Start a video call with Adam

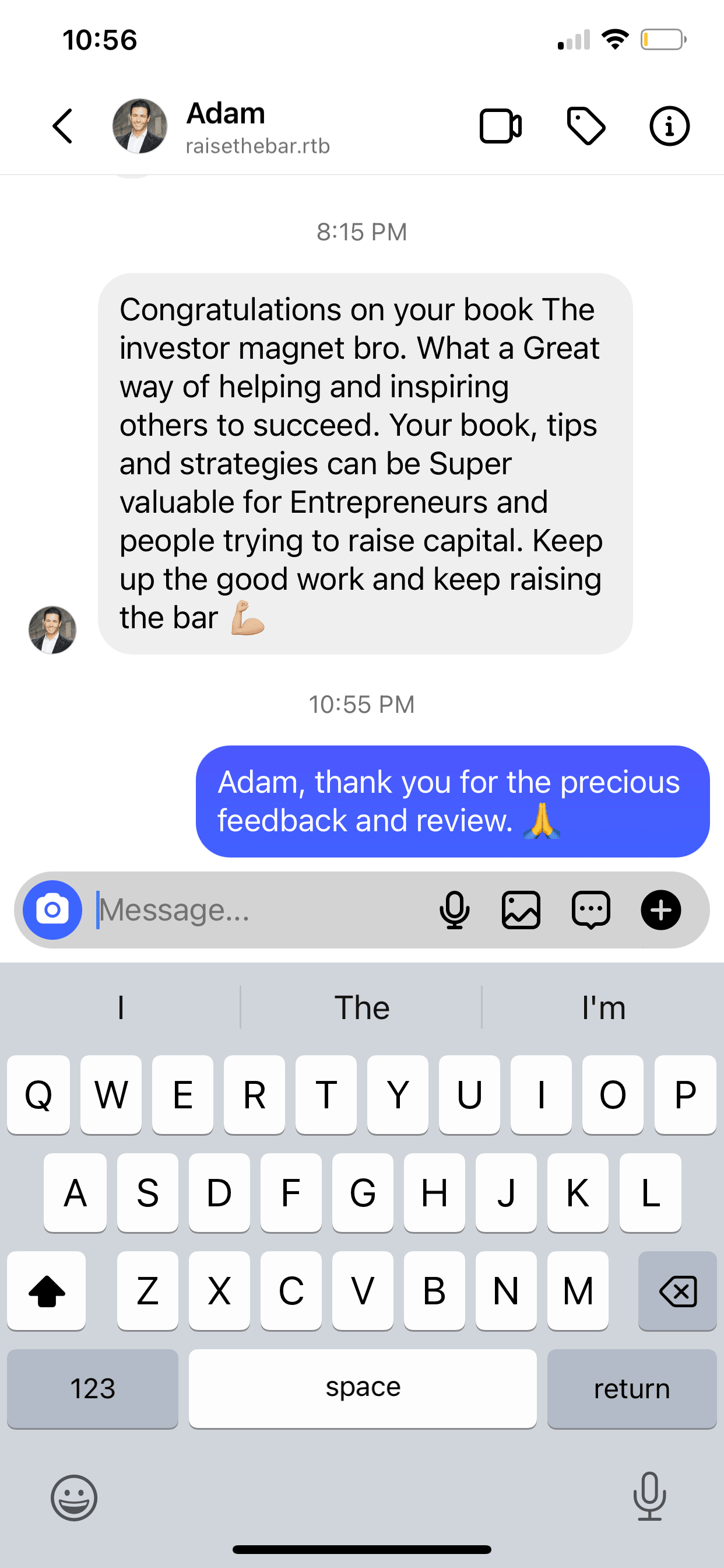(500, 127)
